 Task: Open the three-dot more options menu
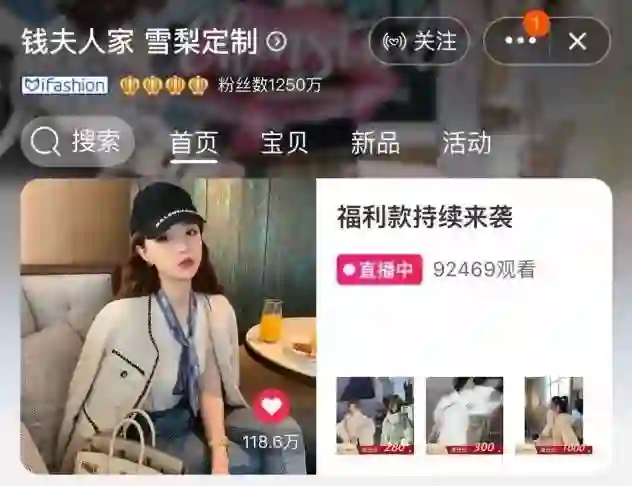[520, 41]
